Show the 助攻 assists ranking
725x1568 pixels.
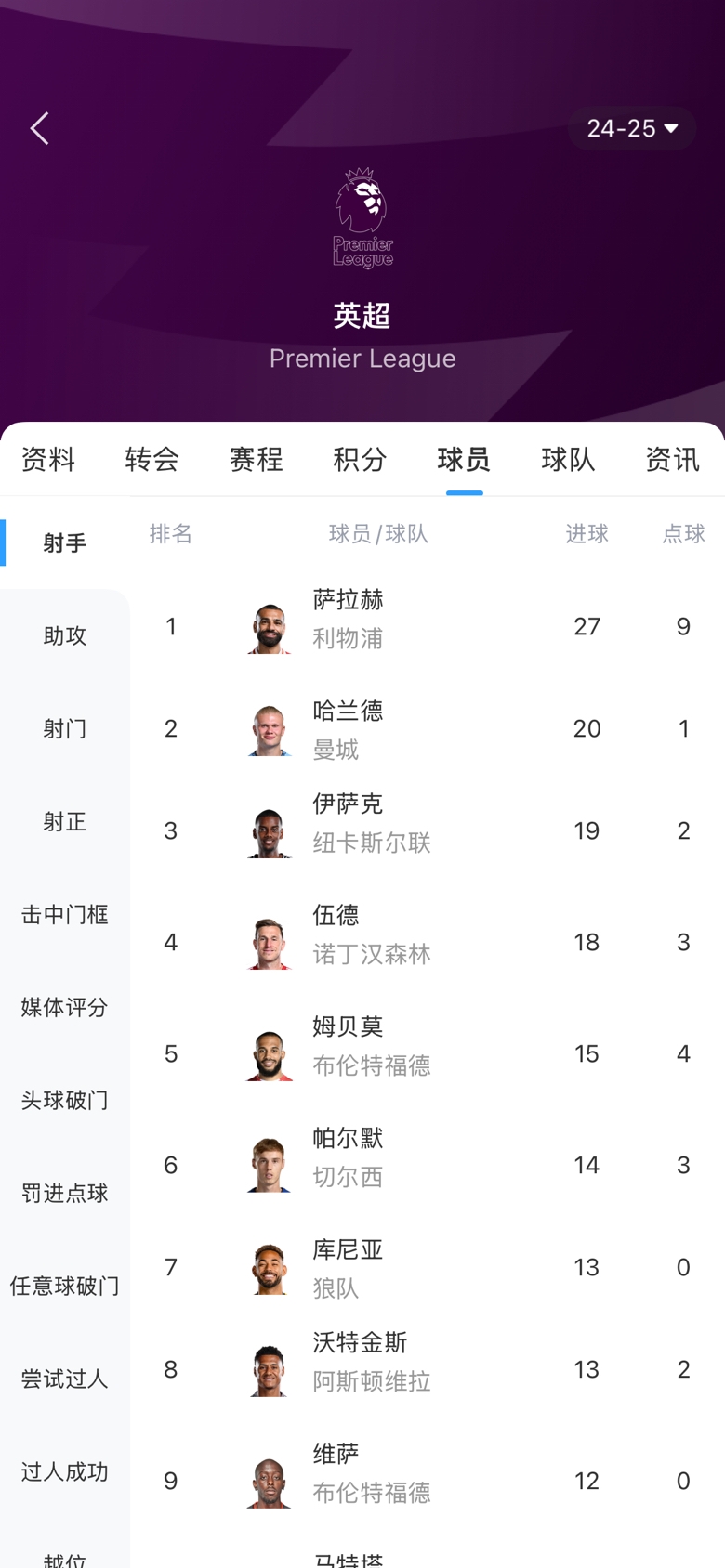[65, 635]
